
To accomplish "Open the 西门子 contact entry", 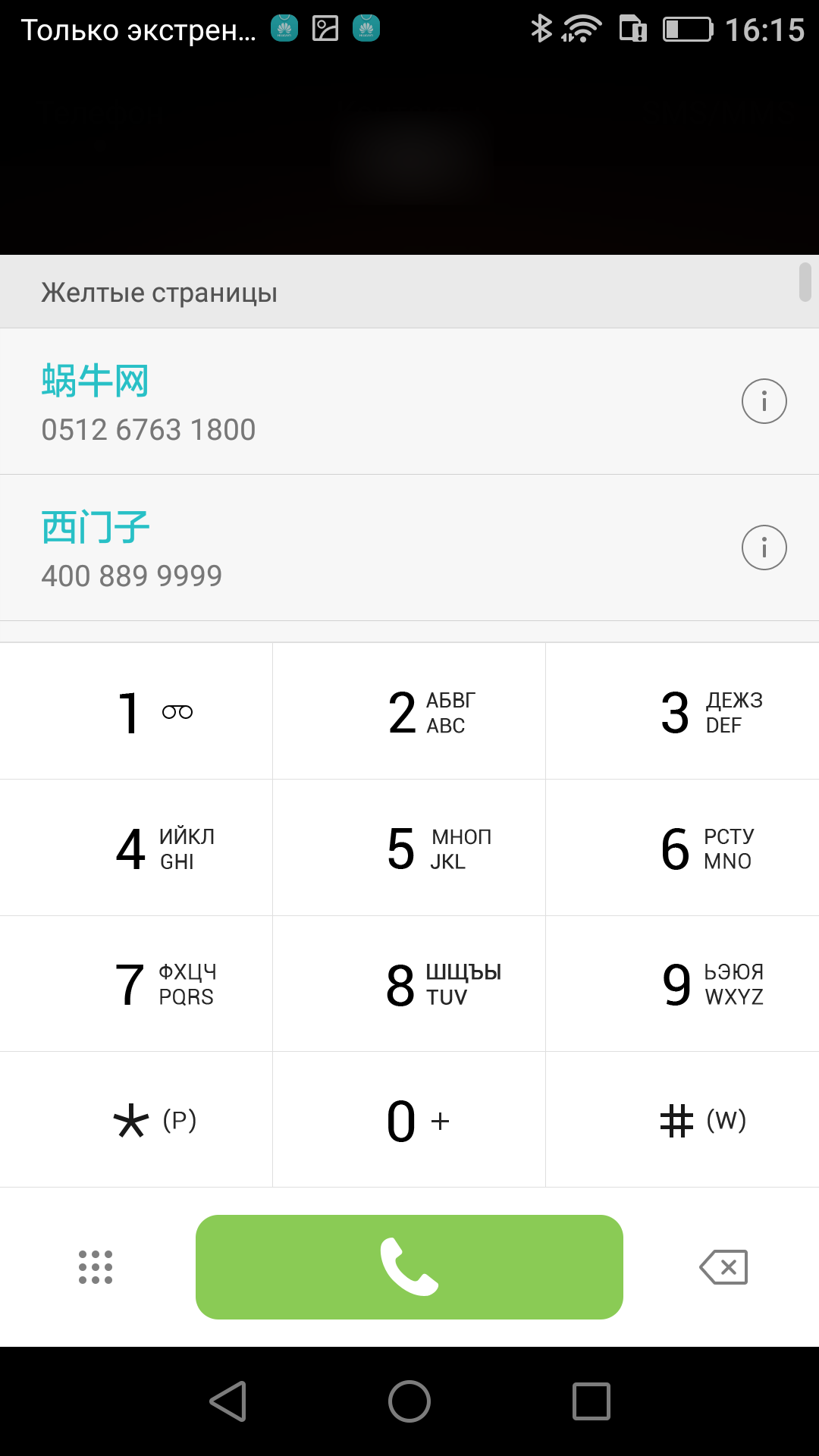I will click(303, 548).
